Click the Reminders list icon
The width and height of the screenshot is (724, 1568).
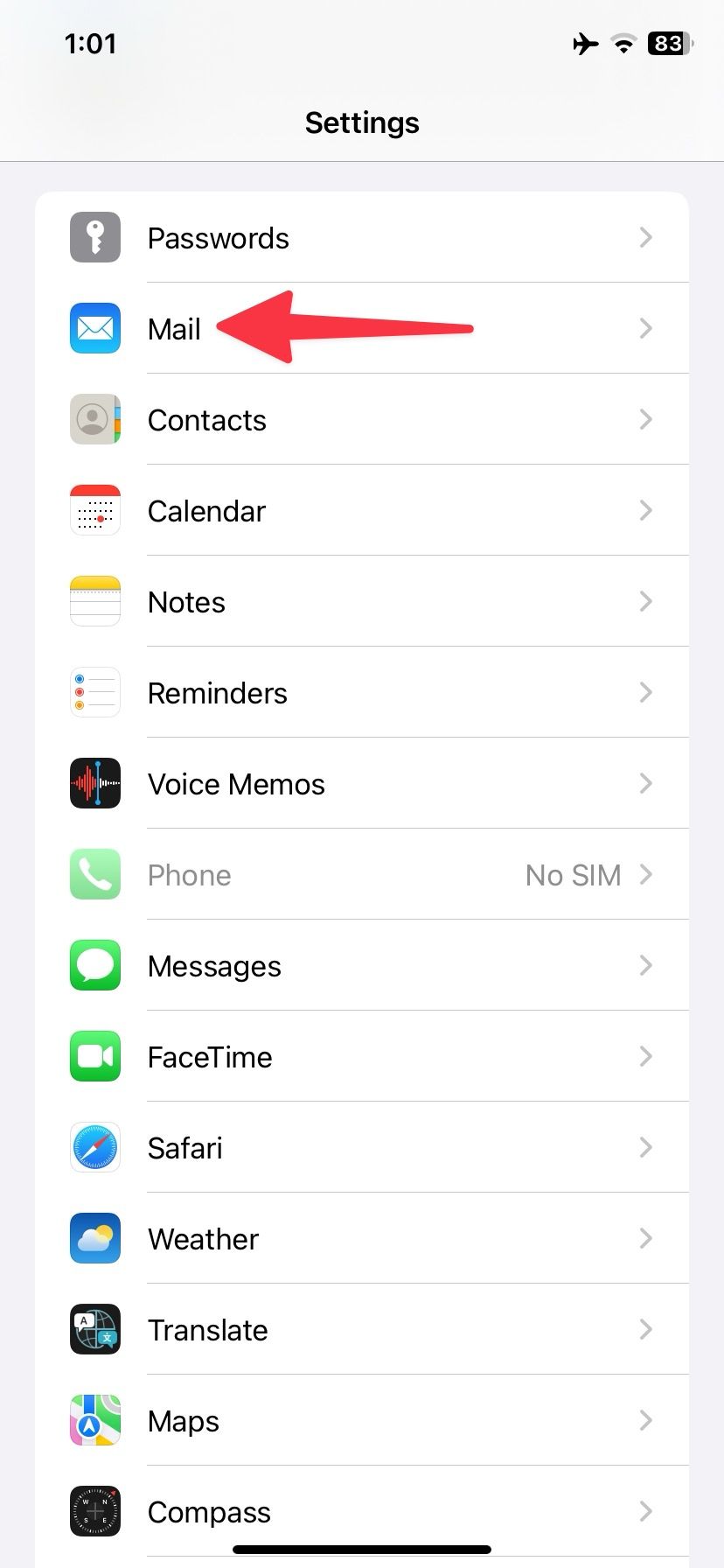pos(94,692)
